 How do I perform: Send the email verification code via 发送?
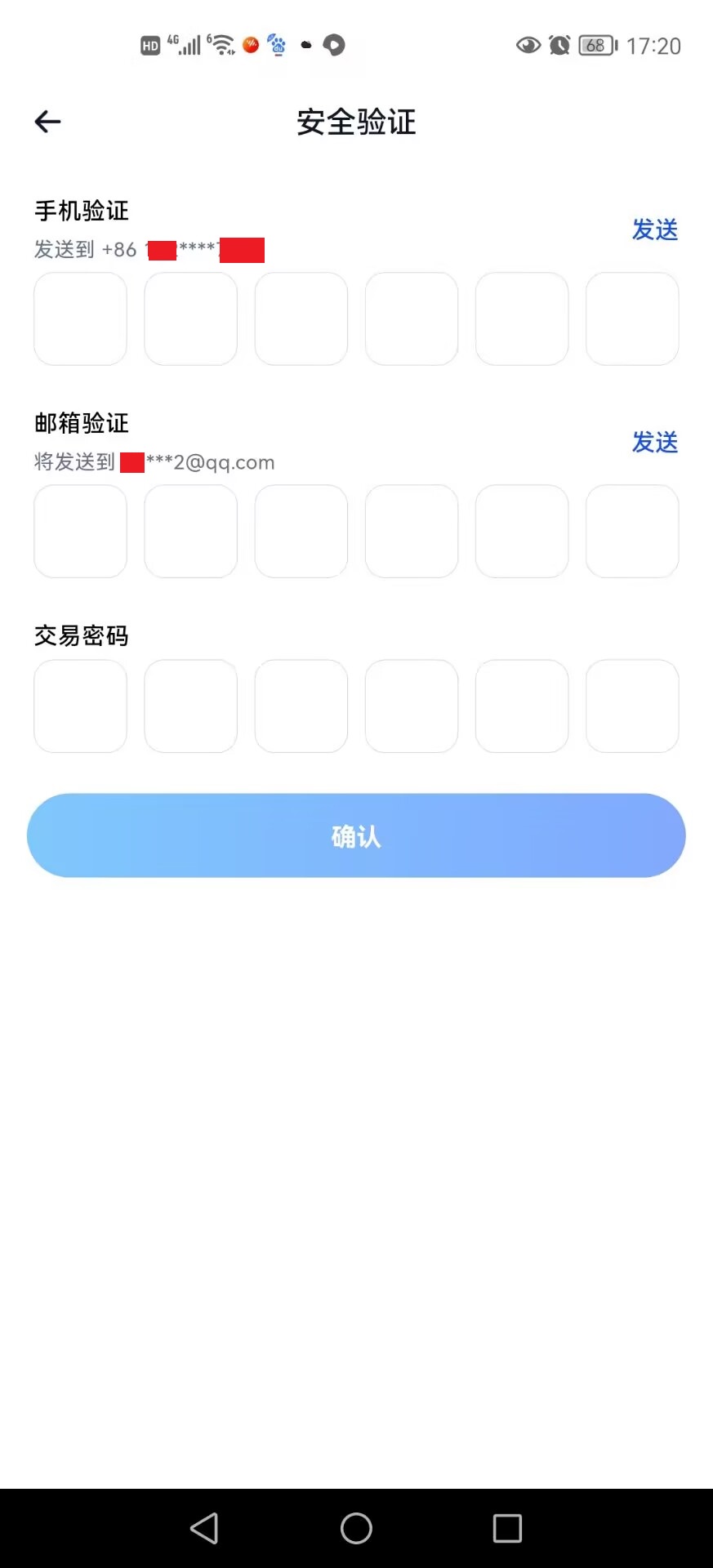pyautogui.click(x=655, y=443)
